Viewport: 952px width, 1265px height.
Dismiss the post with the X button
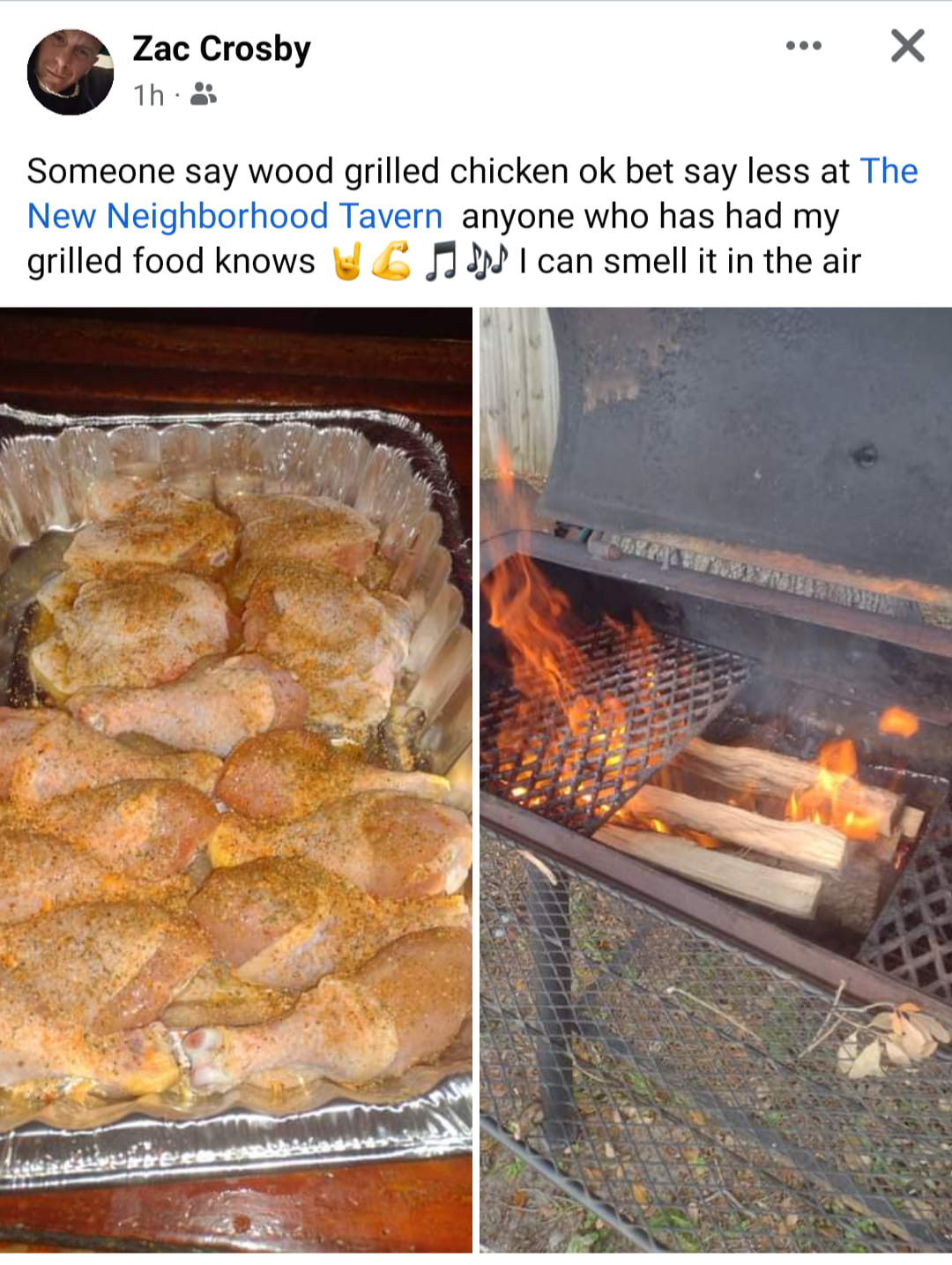click(x=906, y=47)
